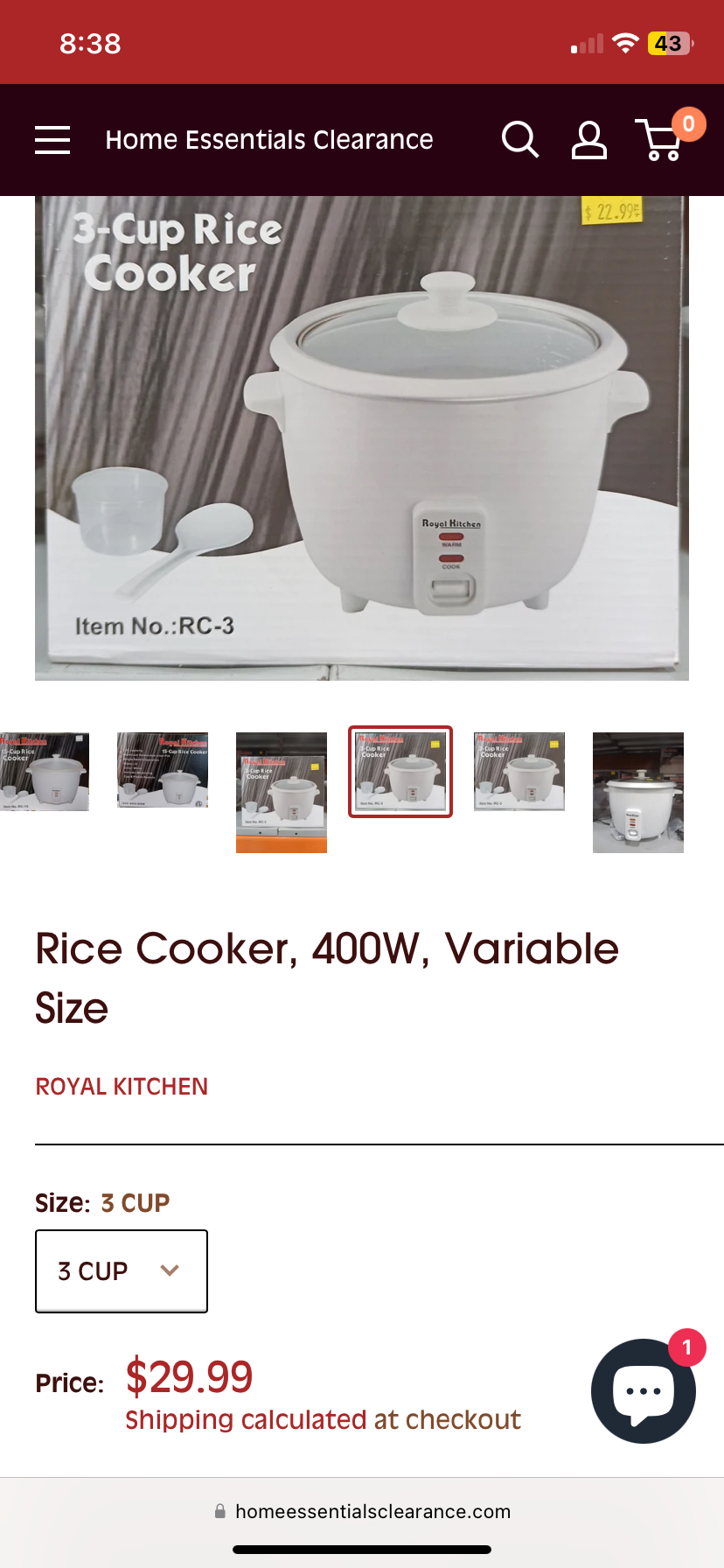Enlarge the main 3-Cup Rice Cooker image
The image size is (724, 1568).
click(362, 437)
